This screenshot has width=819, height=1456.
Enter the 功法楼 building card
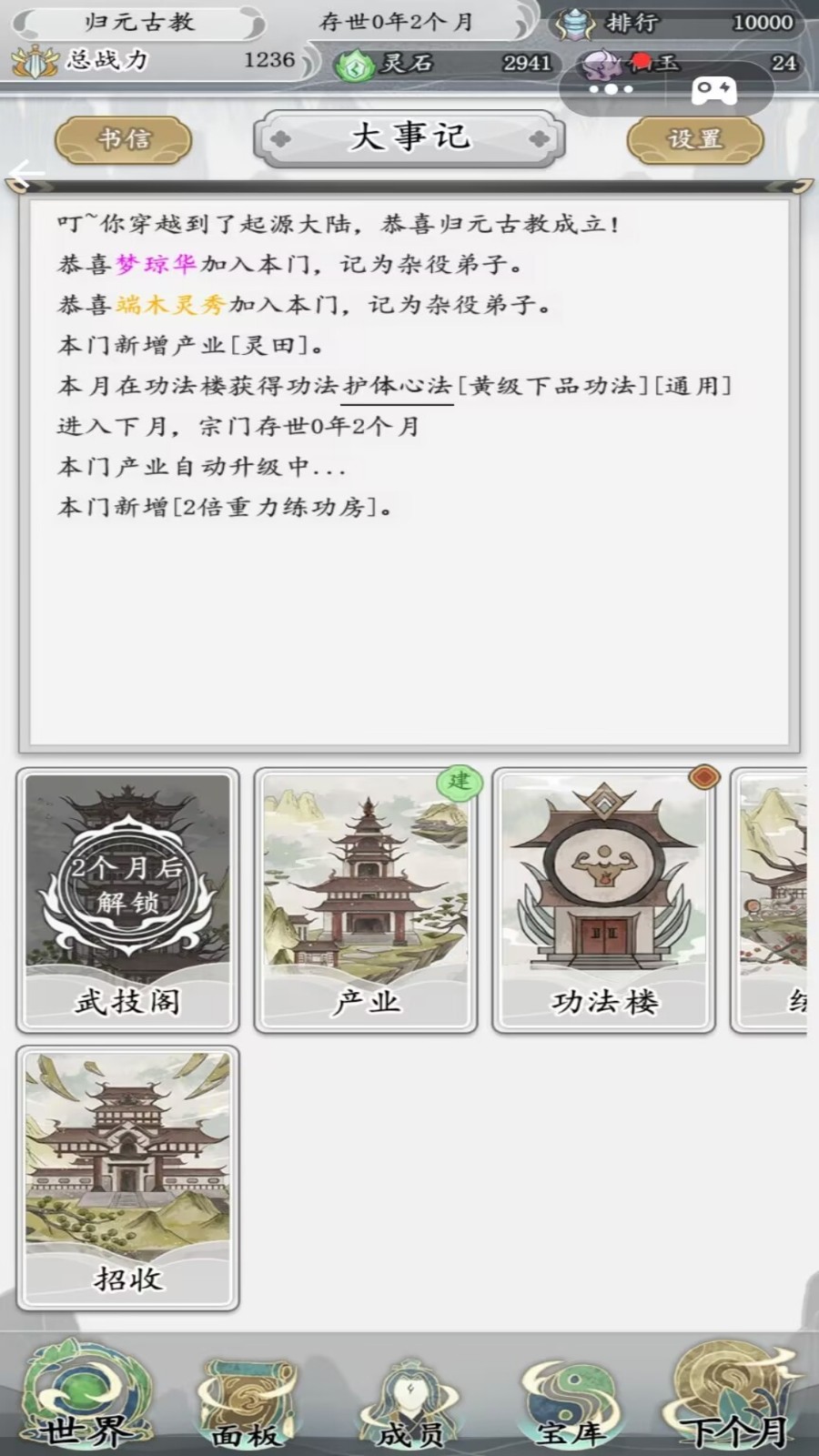click(x=604, y=901)
